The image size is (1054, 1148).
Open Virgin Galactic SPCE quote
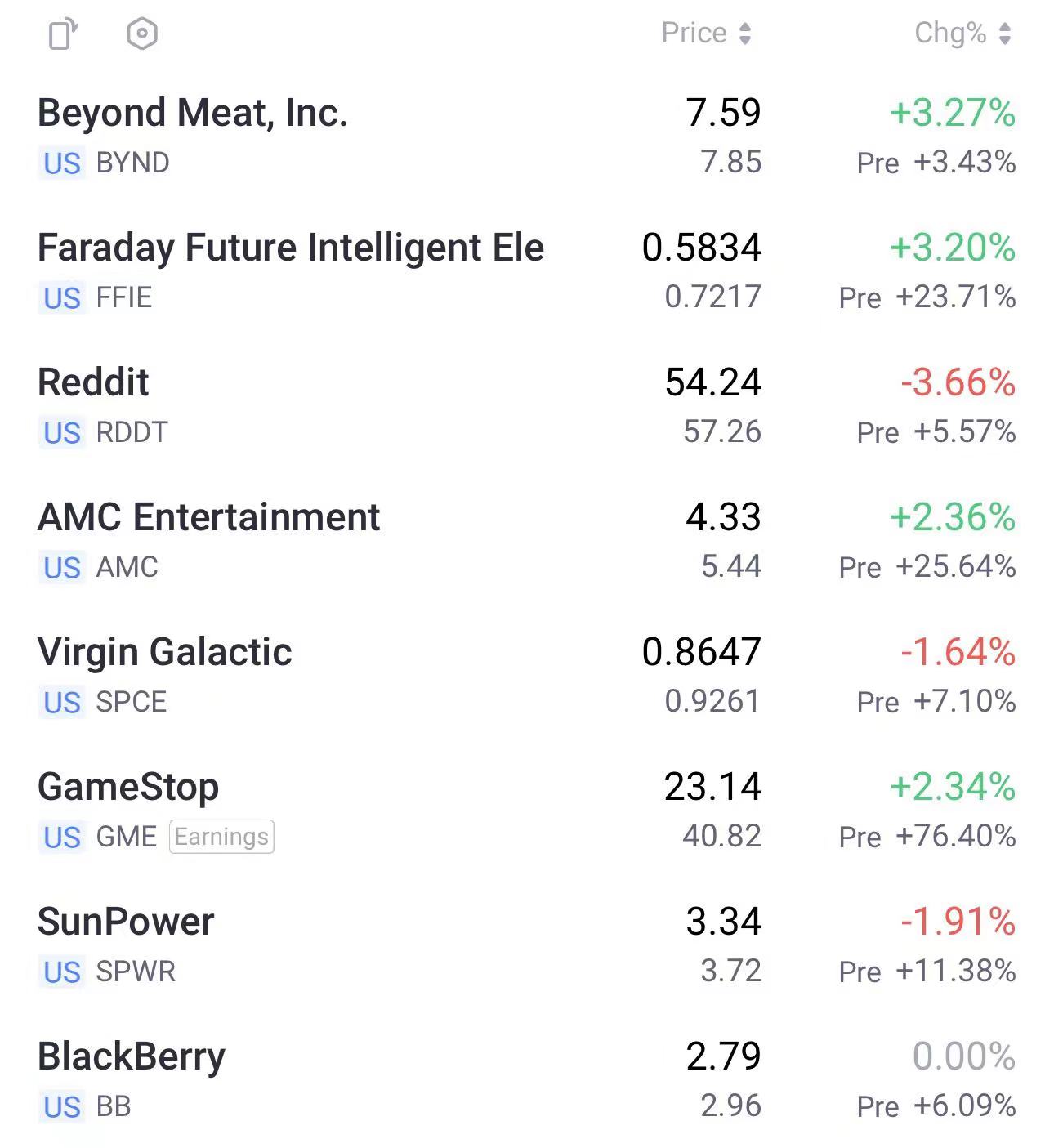point(165,653)
